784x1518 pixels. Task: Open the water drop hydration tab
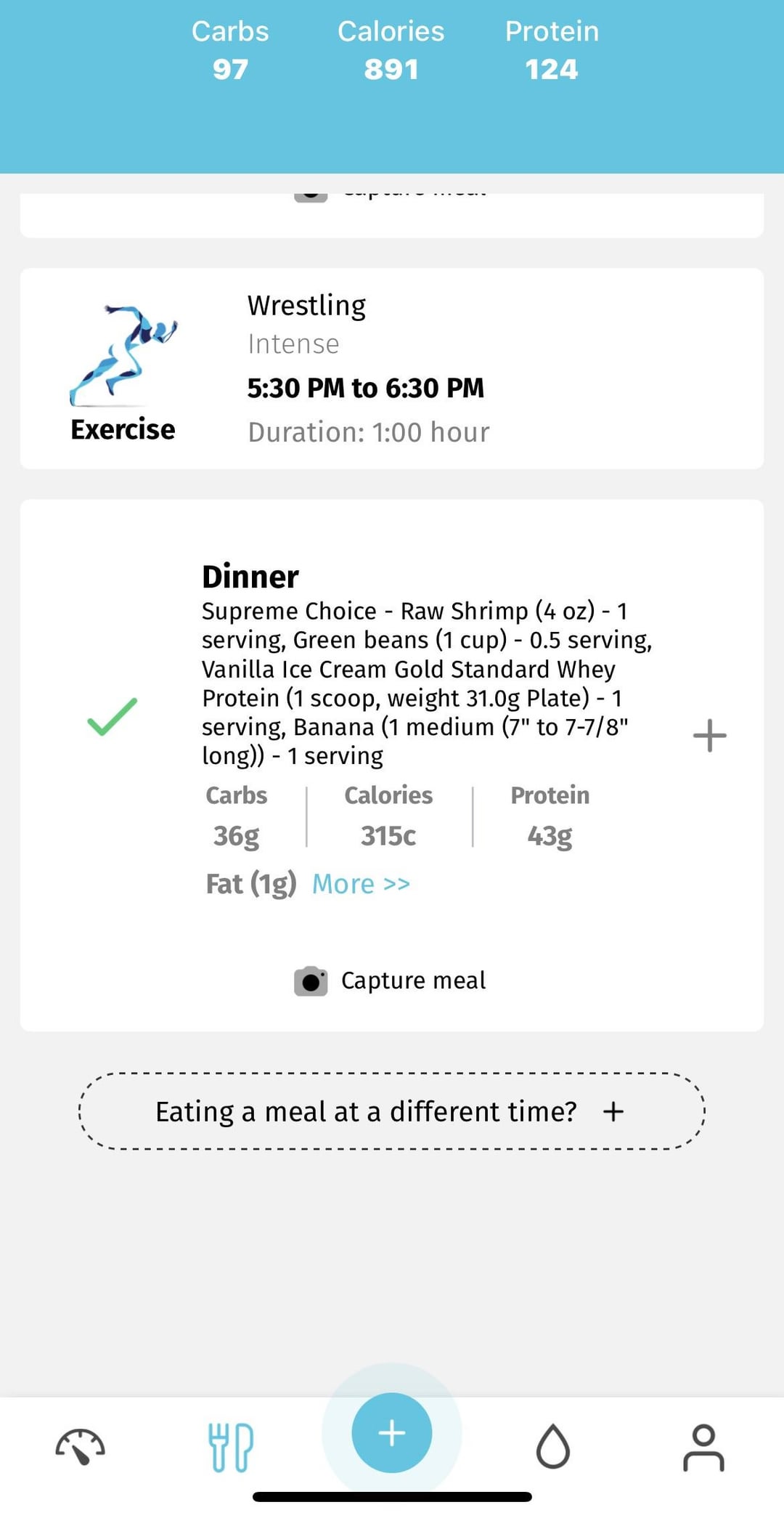[x=553, y=1446]
